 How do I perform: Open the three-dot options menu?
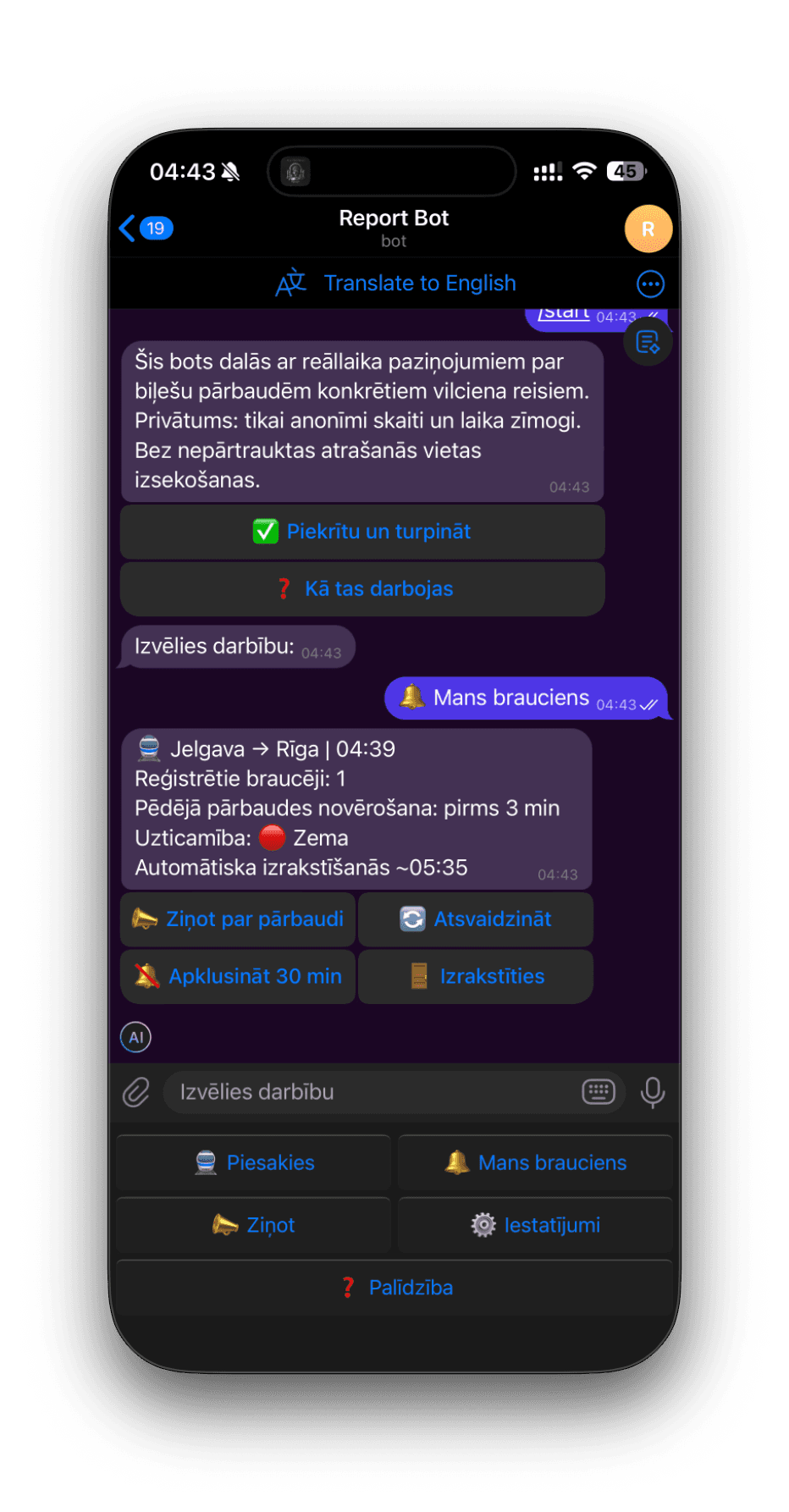[649, 283]
